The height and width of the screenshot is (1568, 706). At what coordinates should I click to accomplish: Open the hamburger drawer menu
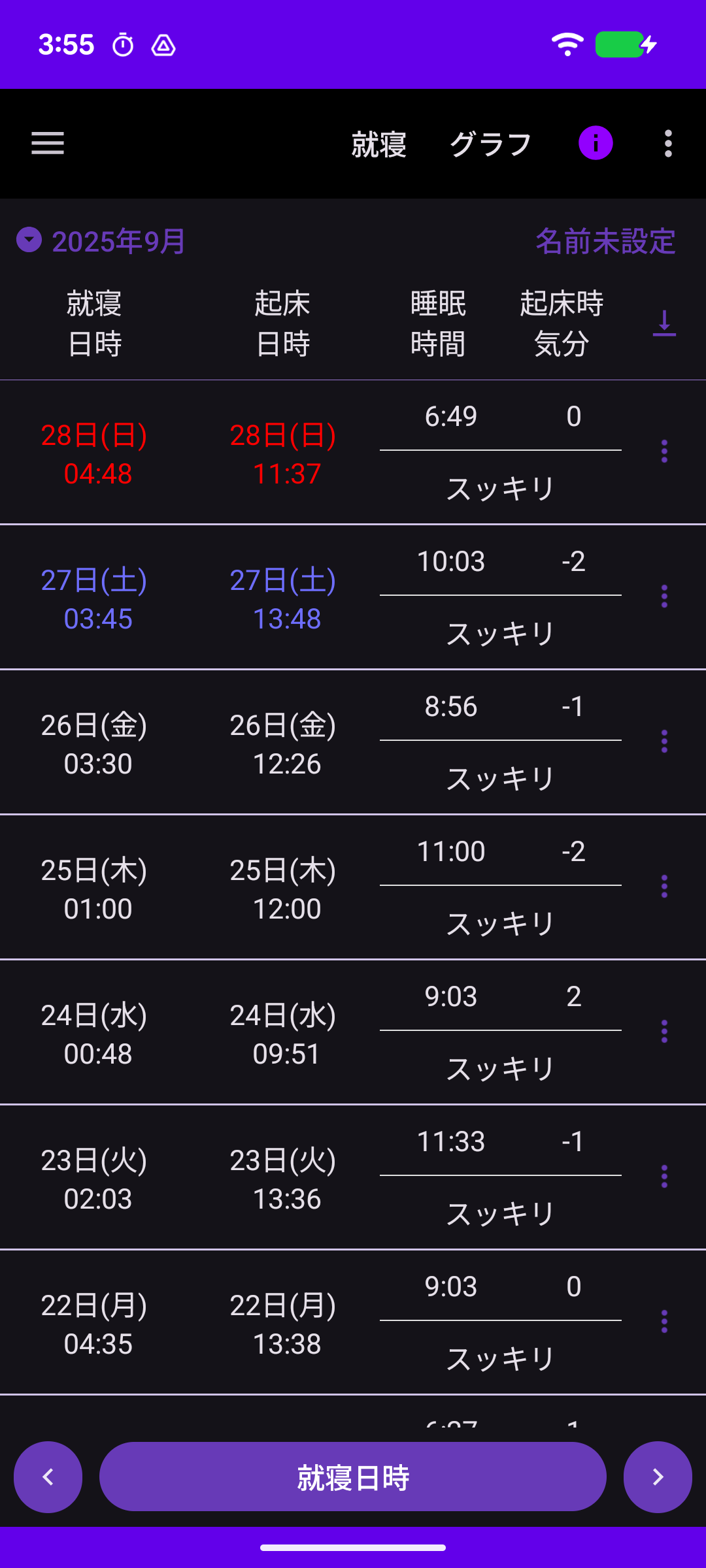click(48, 143)
